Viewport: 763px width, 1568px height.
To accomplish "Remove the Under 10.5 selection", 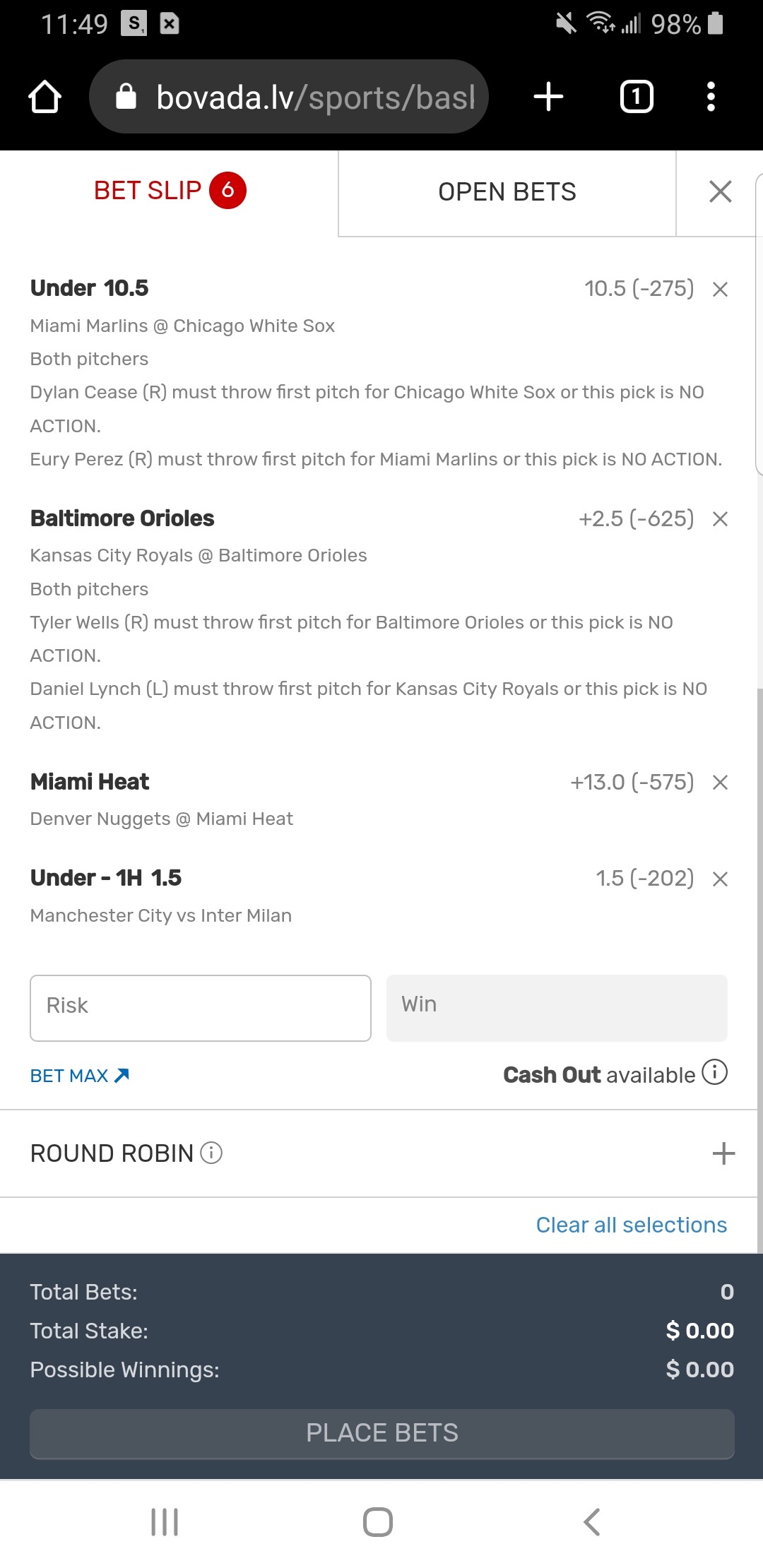I will (720, 289).
